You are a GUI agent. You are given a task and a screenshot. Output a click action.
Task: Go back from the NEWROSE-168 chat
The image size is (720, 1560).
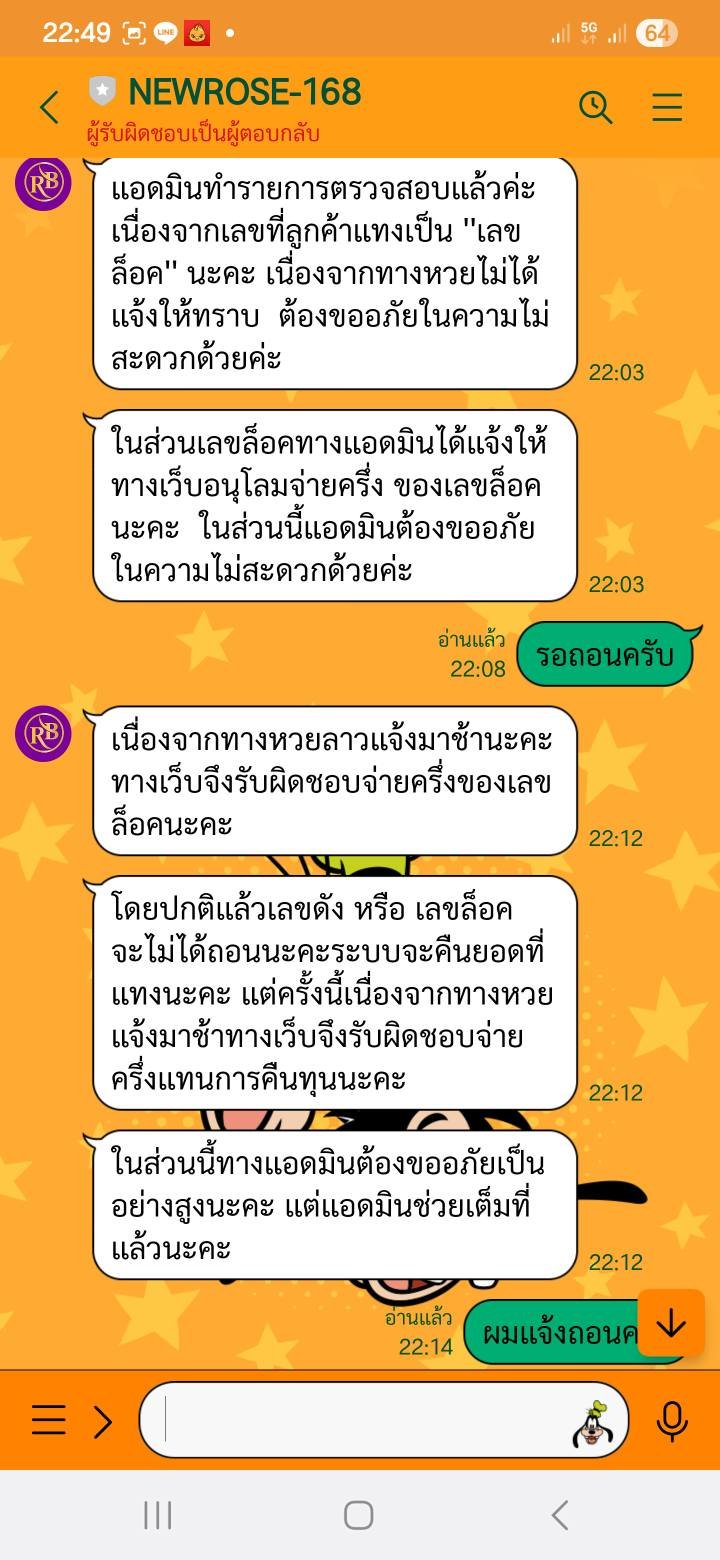(49, 106)
